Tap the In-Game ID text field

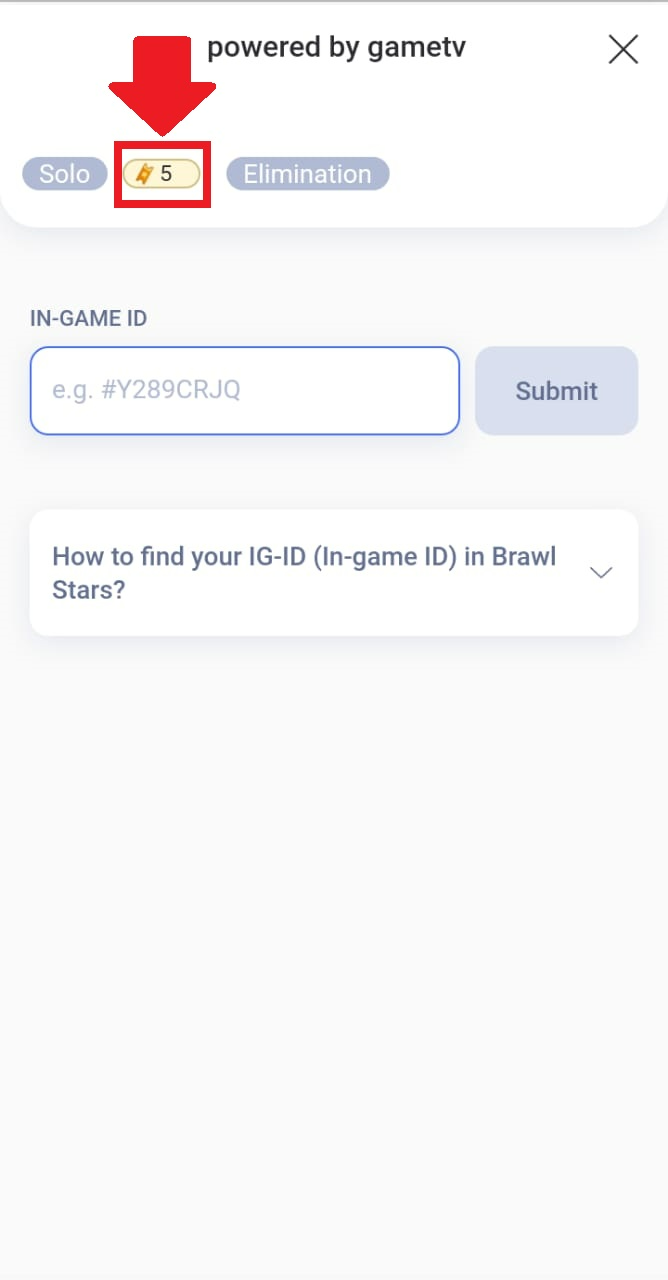245,391
